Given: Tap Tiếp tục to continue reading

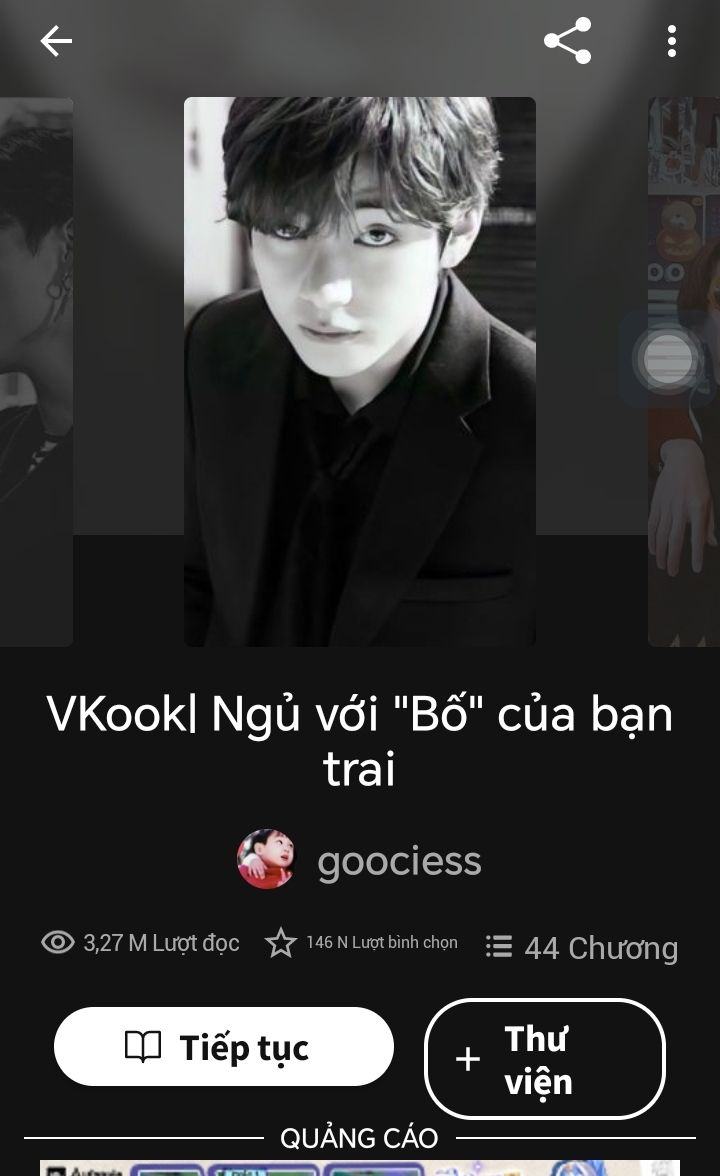Looking at the screenshot, I should point(224,1047).
